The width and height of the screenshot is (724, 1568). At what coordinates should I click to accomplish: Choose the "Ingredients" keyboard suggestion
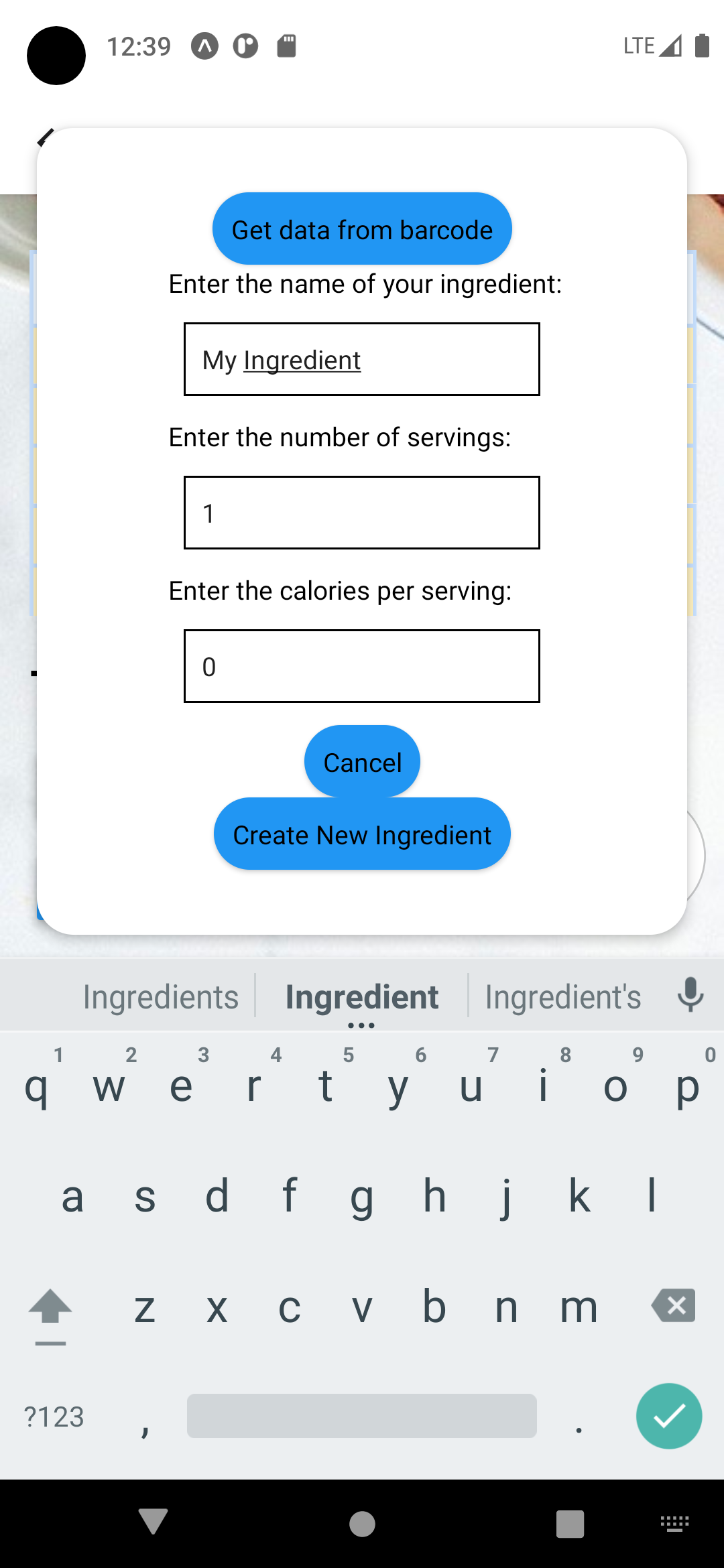point(161,996)
